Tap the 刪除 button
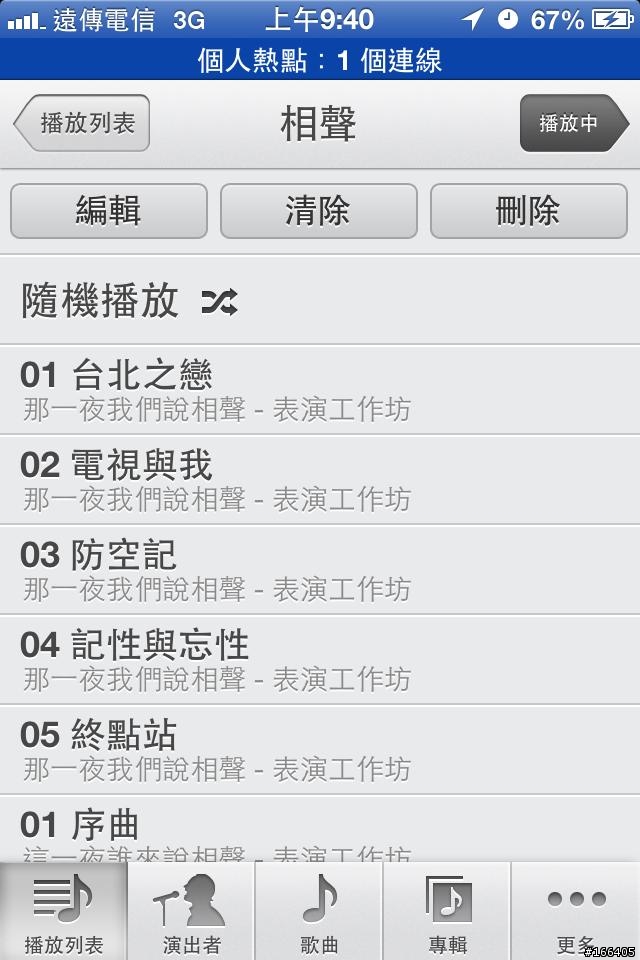The width and height of the screenshot is (640, 960). [528, 211]
